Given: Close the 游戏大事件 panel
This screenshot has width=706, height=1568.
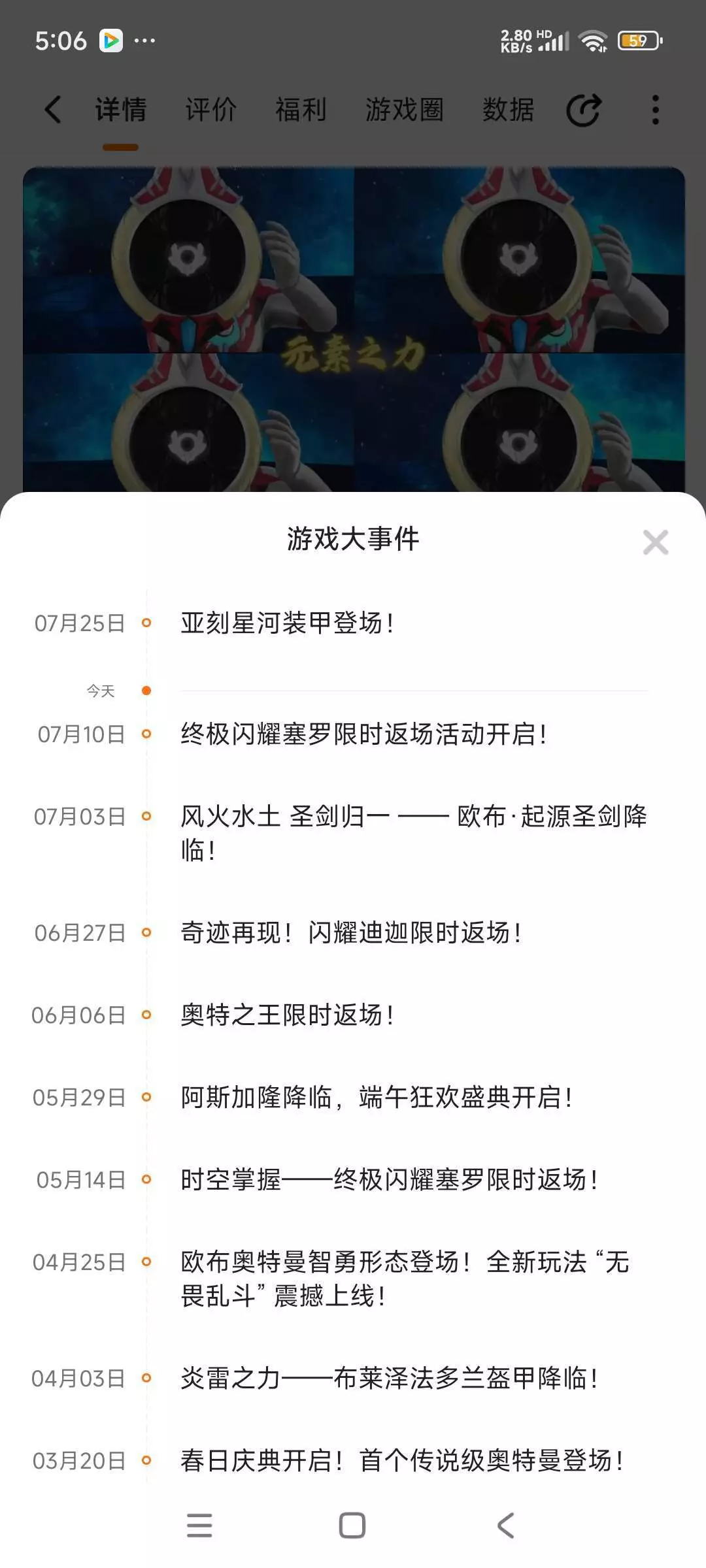Looking at the screenshot, I should (655, 542).
